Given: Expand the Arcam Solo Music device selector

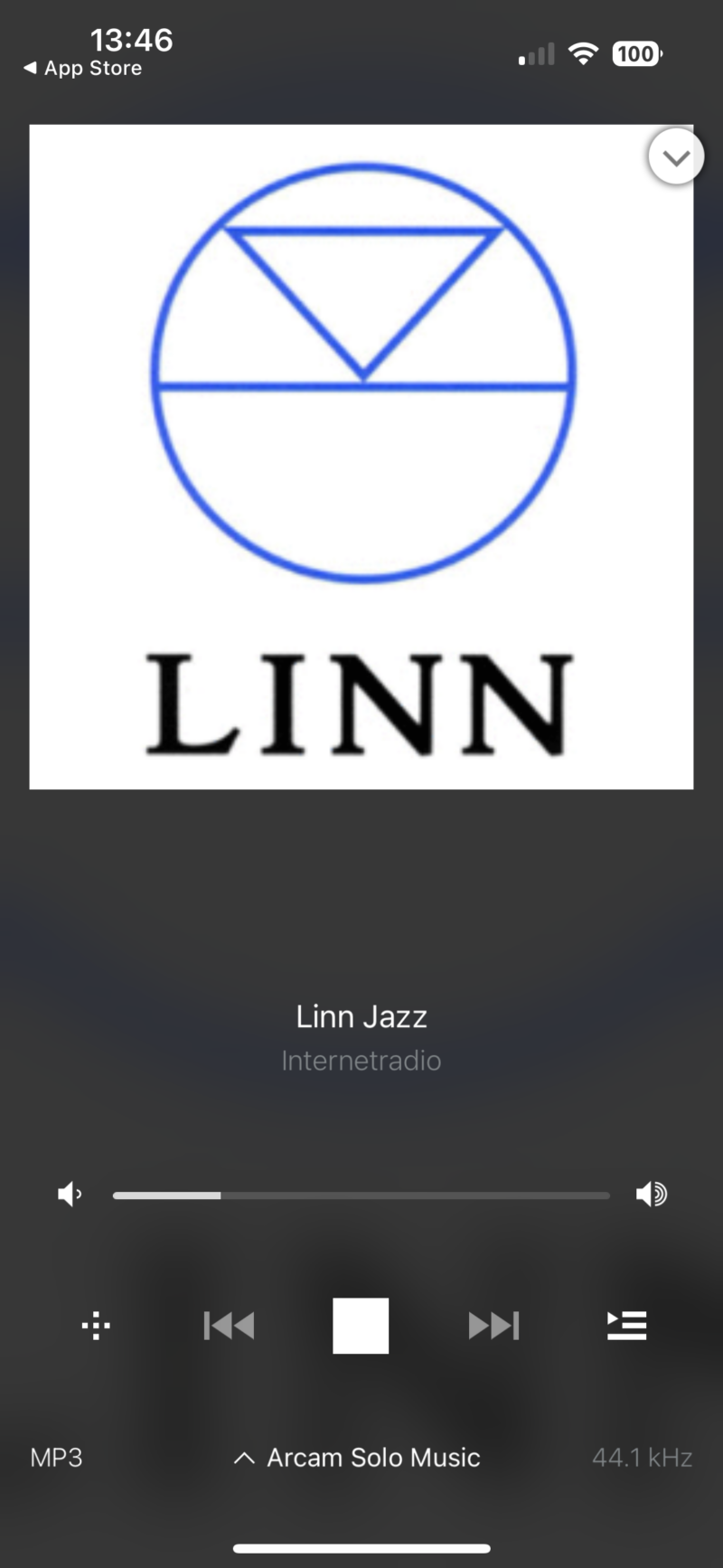Looking at the screenshot, I should click(x=358, y=1458).
